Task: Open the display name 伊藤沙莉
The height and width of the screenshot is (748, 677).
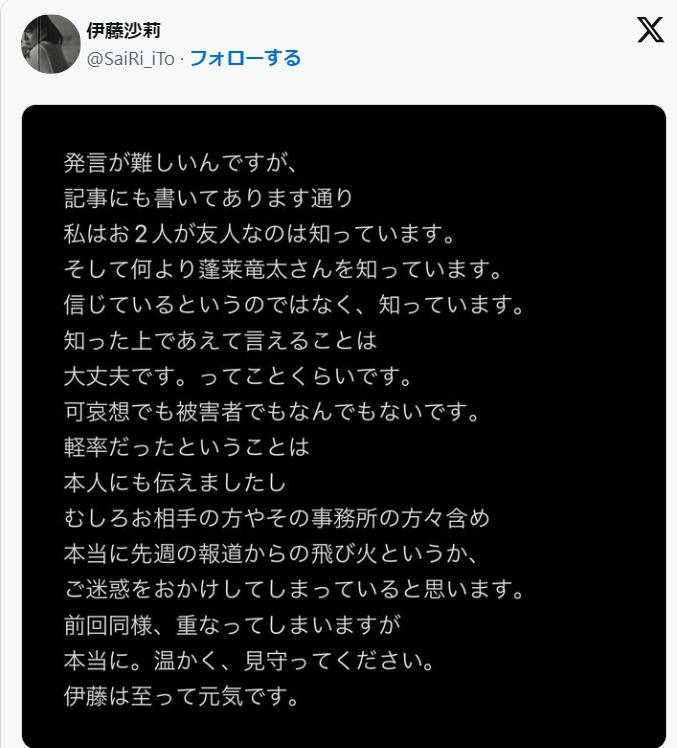Action: pyautogui.click(x=125, y=30)
